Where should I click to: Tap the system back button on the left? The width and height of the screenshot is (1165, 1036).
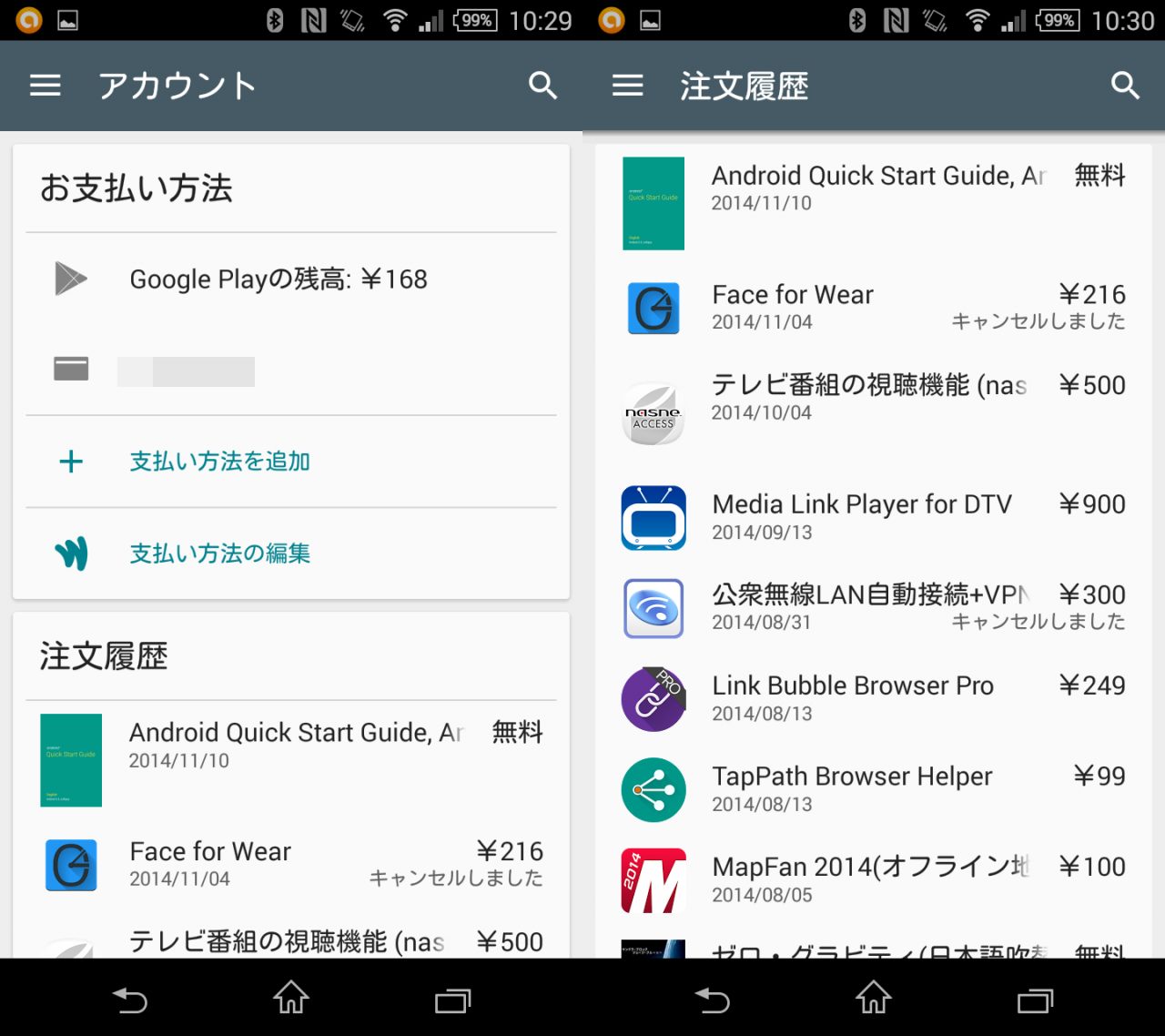(129, 1000)
